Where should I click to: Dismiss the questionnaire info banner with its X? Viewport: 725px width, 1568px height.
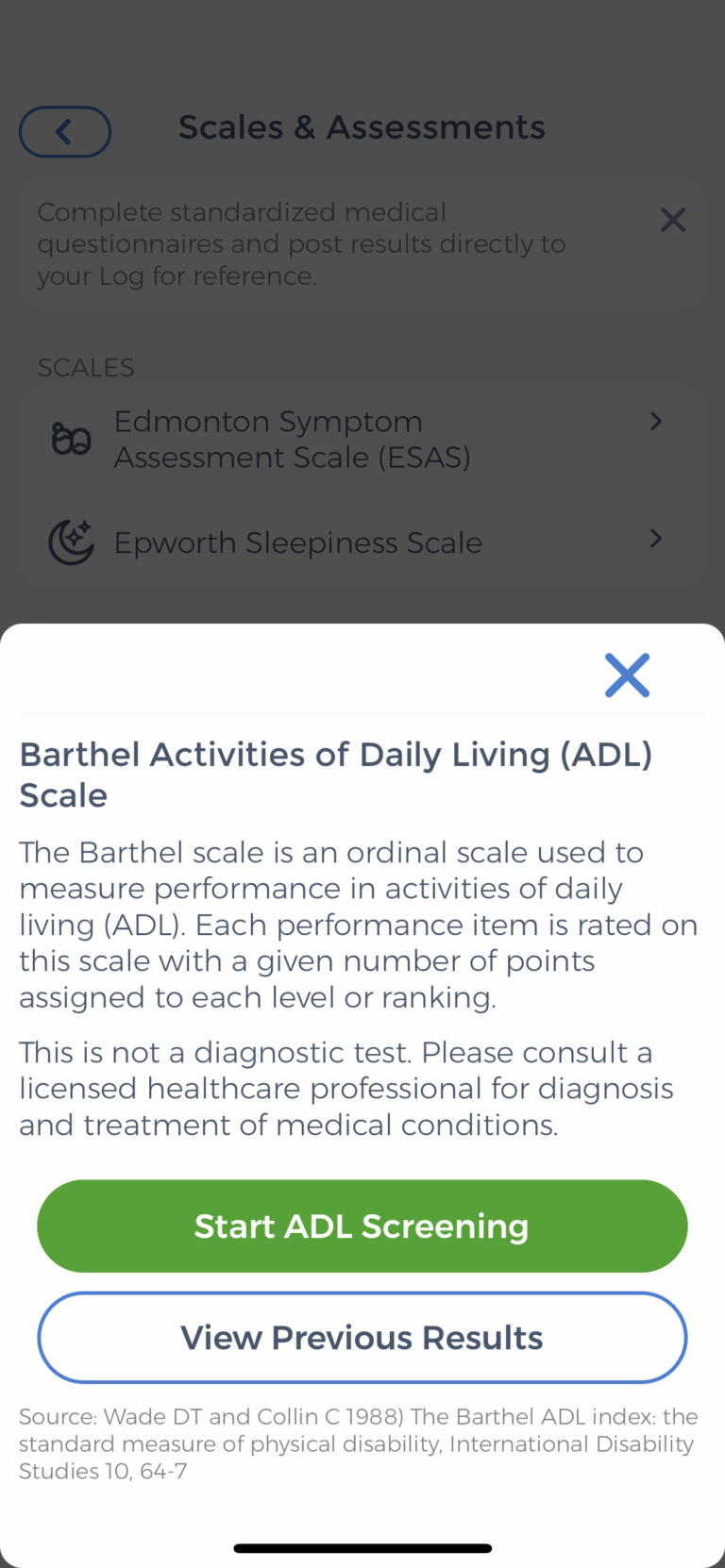[x=672, y=220]
